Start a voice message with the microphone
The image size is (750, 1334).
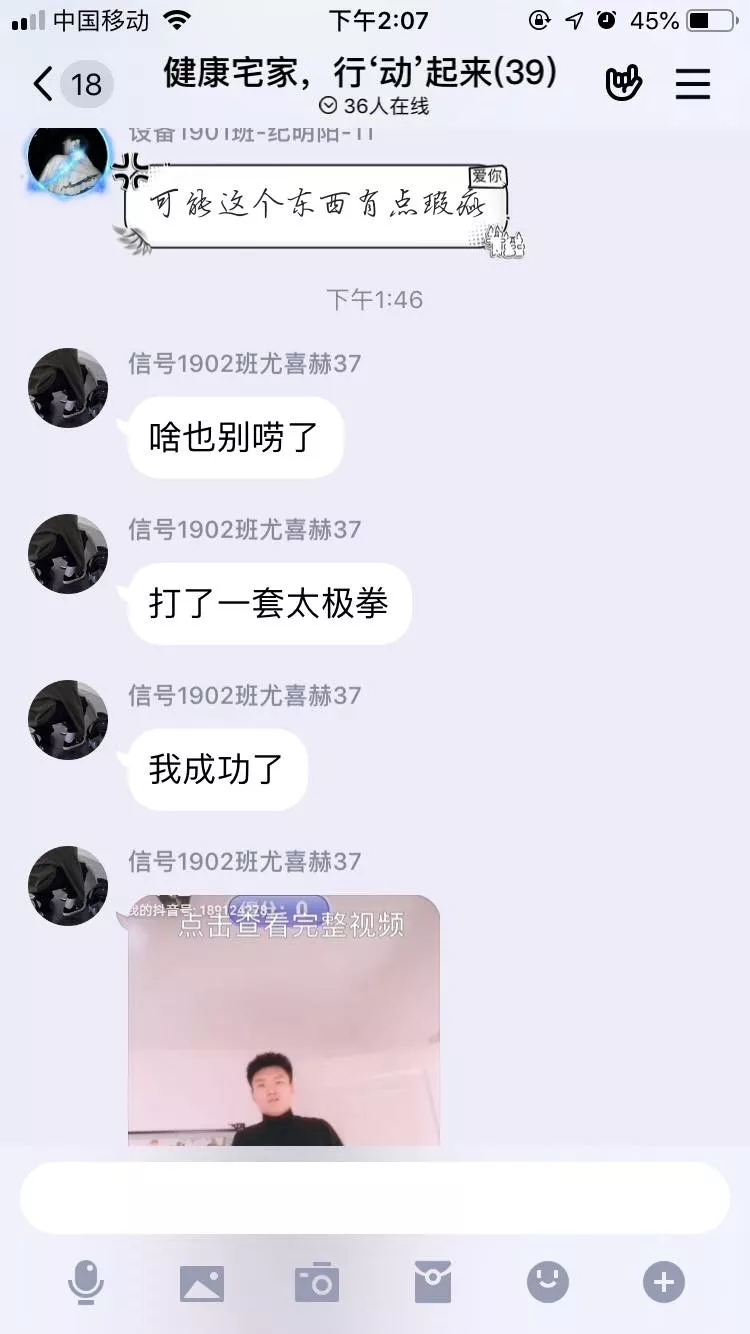pyautogui.click(x=86, y=1282)
